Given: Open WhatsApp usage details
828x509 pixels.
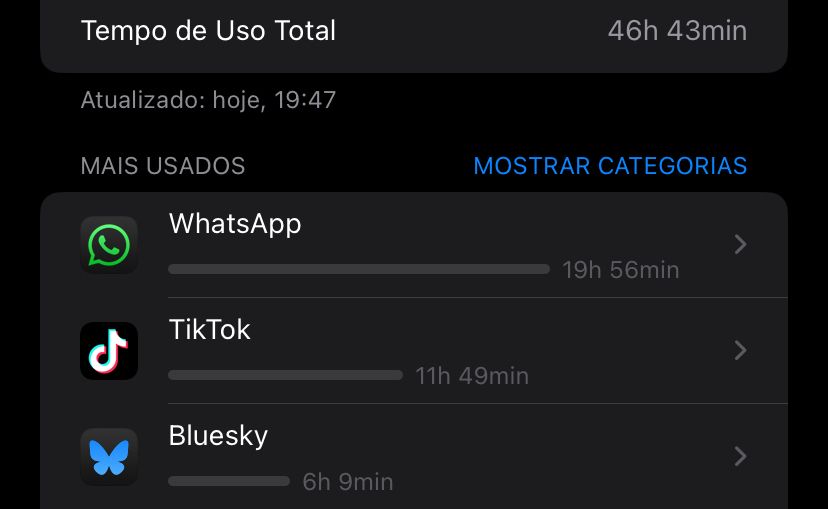Looking at the screenshot, I should pyautogui.click(x=414, y=245).
